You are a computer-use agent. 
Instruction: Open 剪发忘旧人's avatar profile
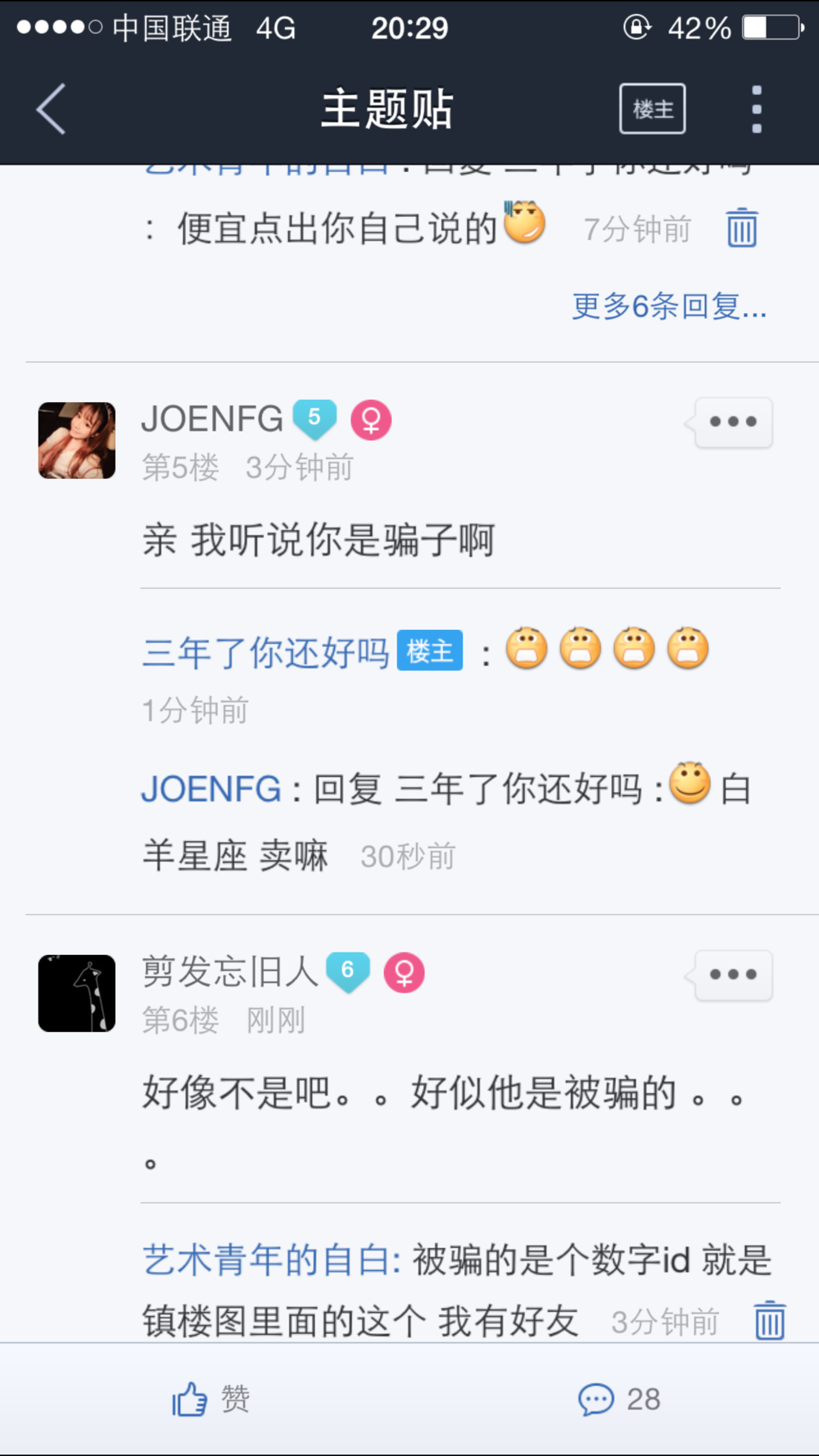(x=77, y=993)
